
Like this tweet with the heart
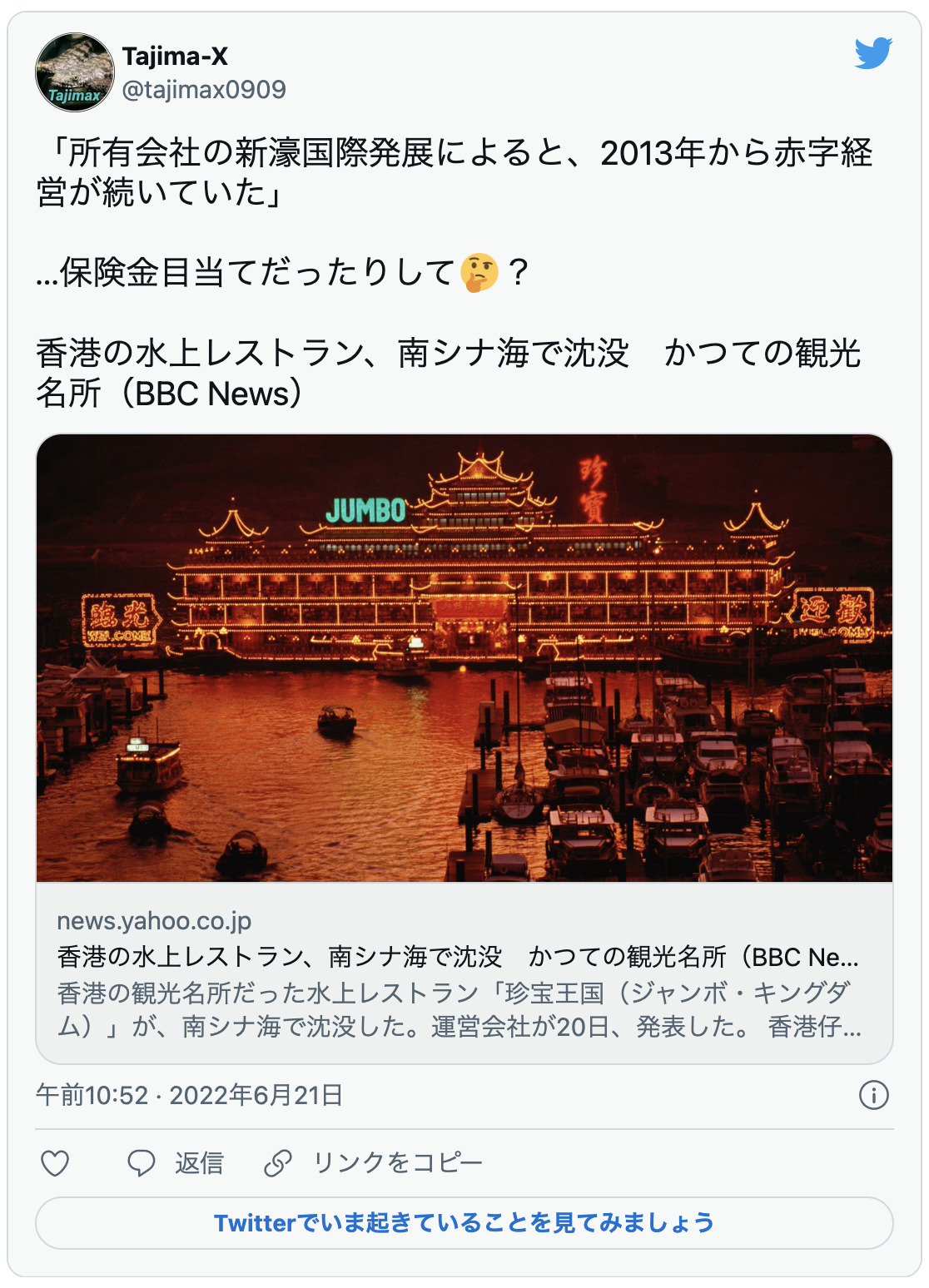pyautogui.click(x=55, y=1162)
